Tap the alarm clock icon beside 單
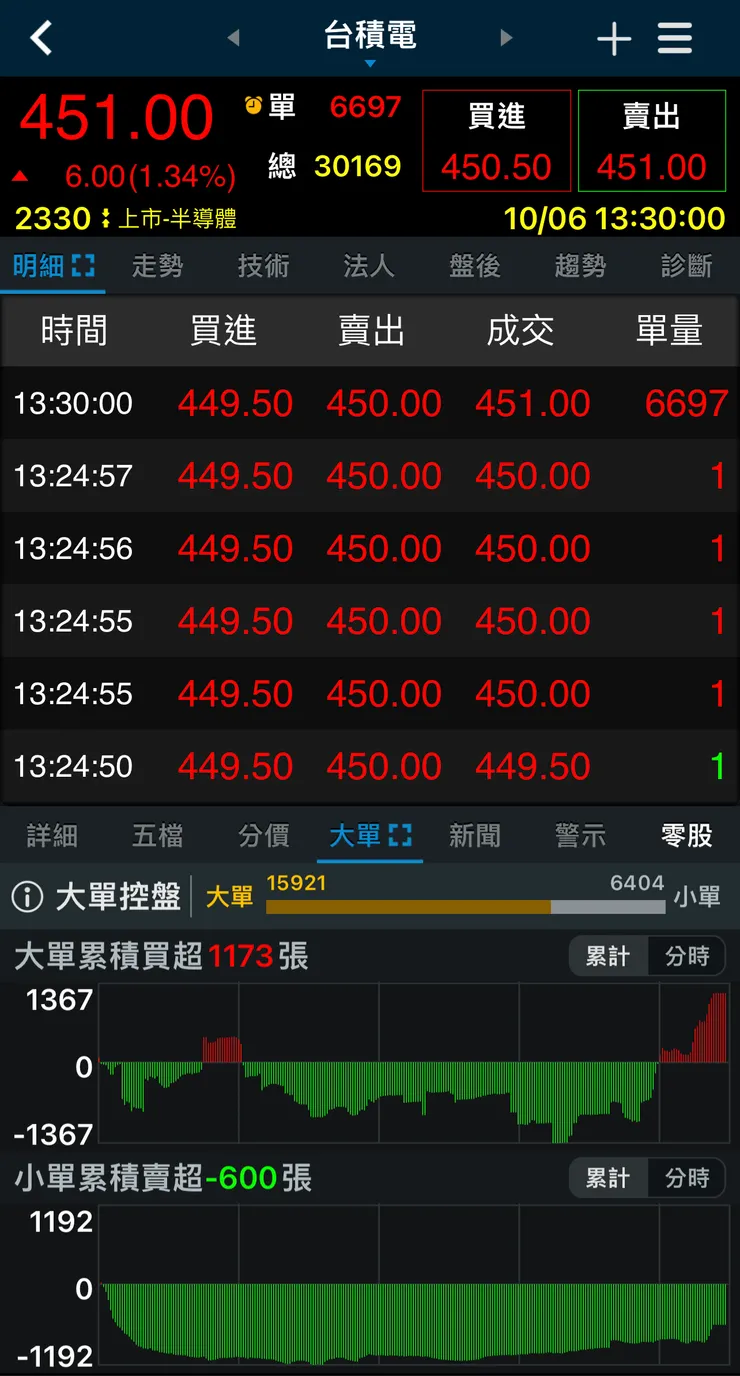Image resolution: width=740 pixels, height=1376 pixels. pos(255,103)
